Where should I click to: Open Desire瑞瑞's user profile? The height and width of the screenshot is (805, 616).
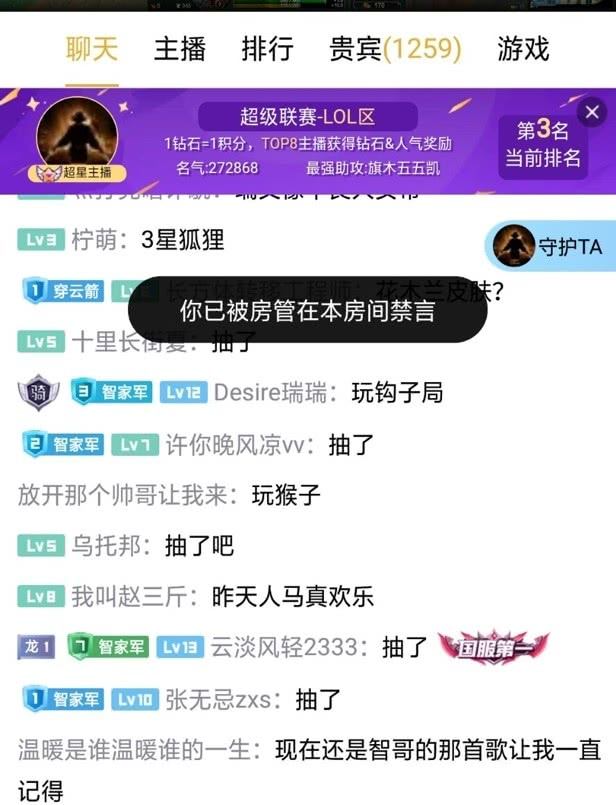click(269, 393)
